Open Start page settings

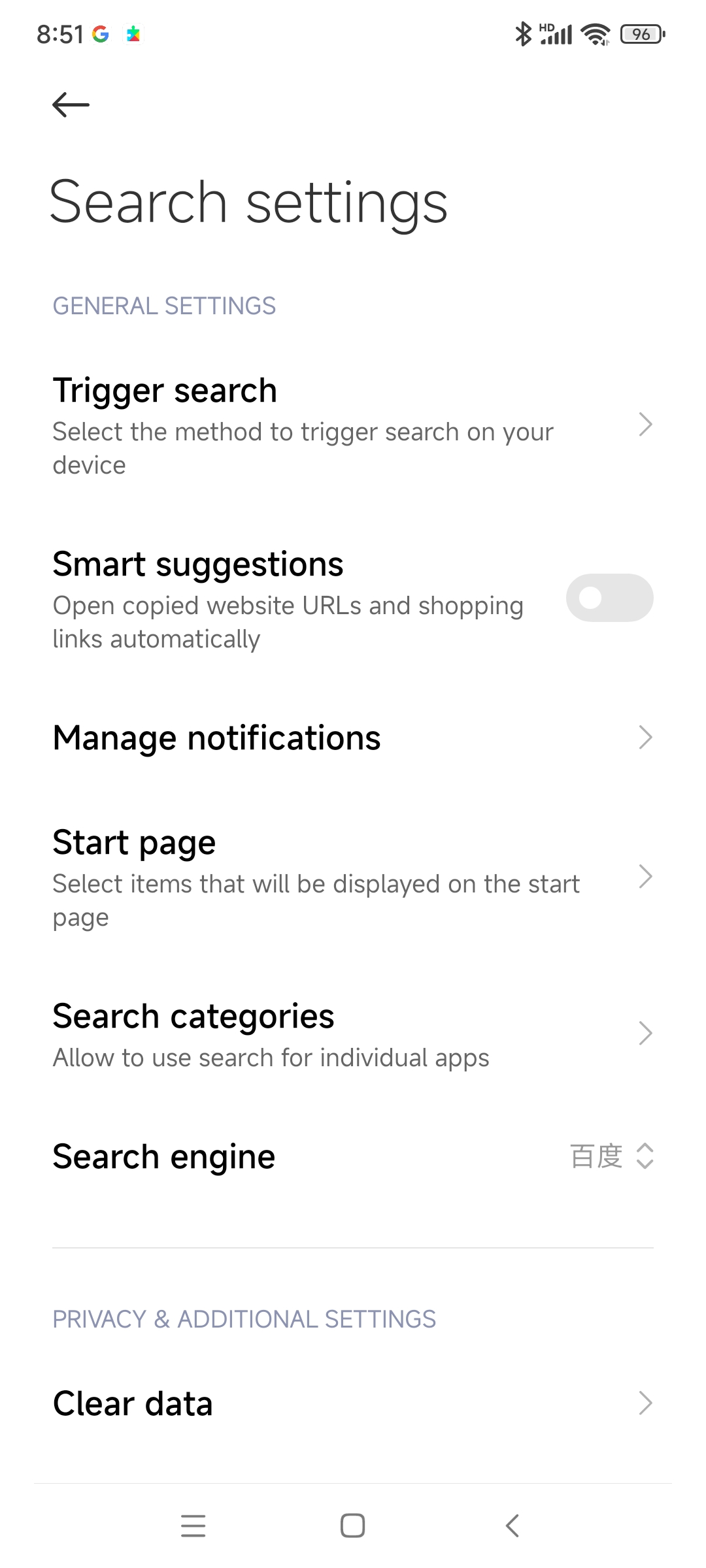(353, 877)
